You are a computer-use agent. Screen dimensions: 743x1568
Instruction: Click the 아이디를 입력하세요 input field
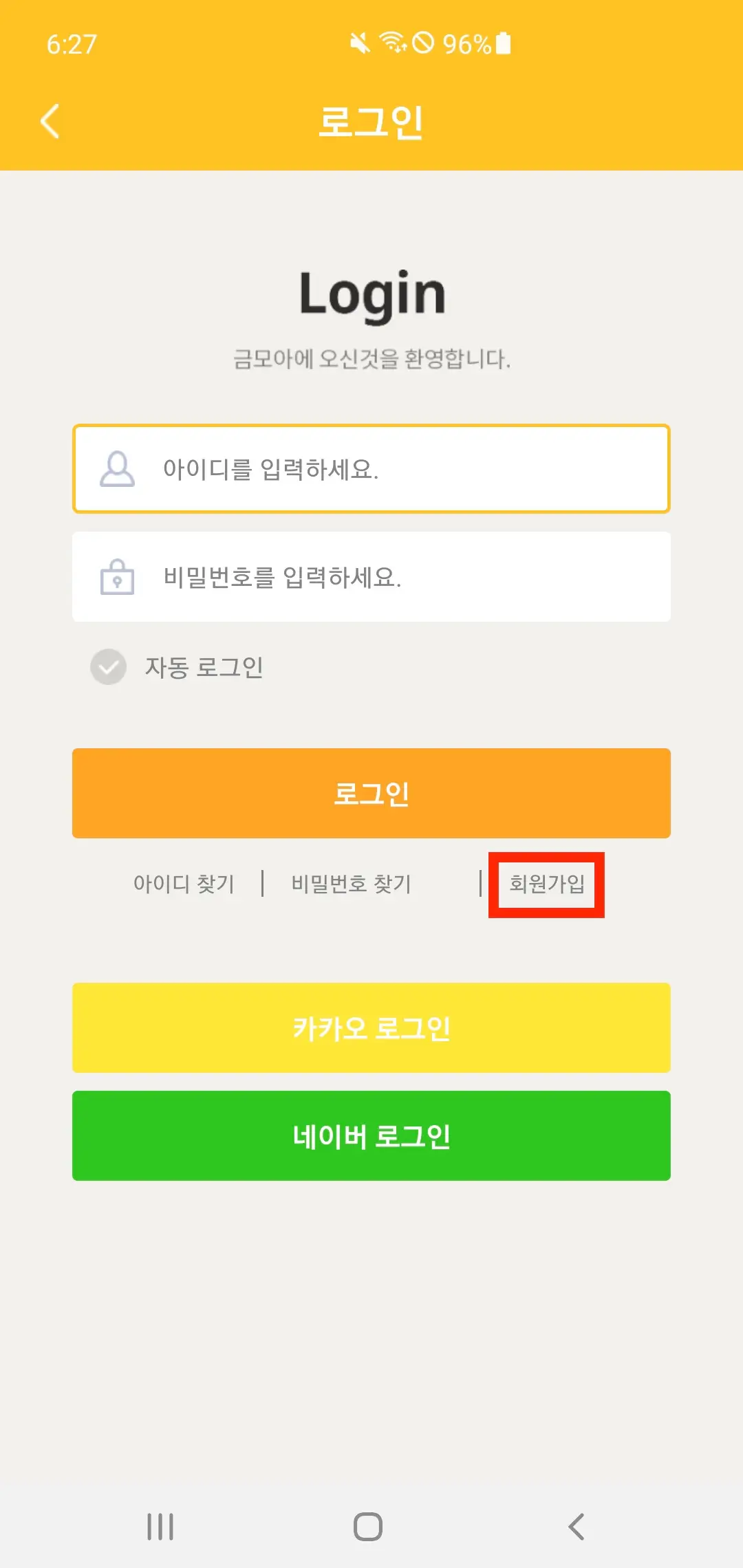[x=371, y=469]
